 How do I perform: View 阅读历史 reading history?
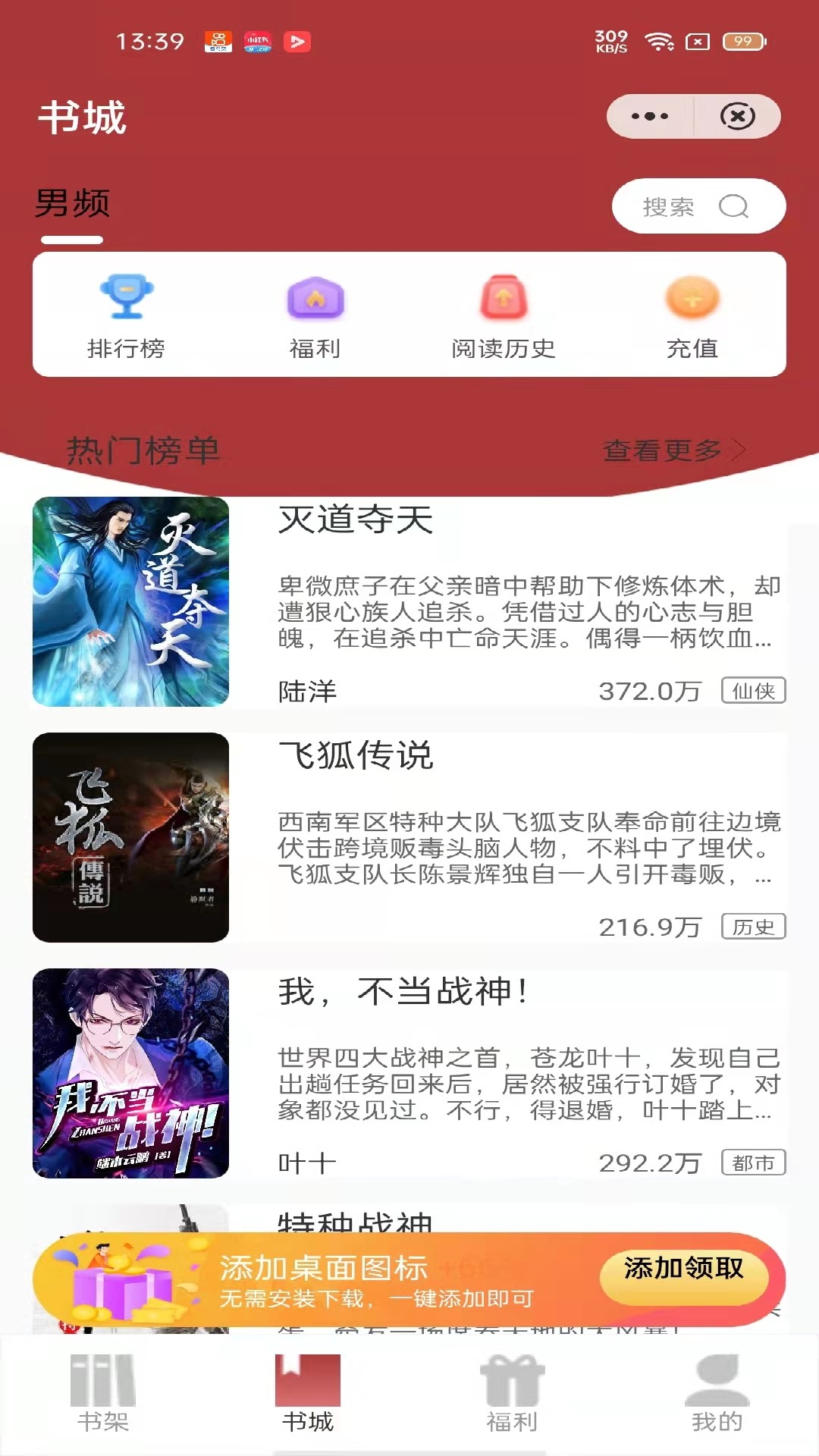[x=504, y=315]
